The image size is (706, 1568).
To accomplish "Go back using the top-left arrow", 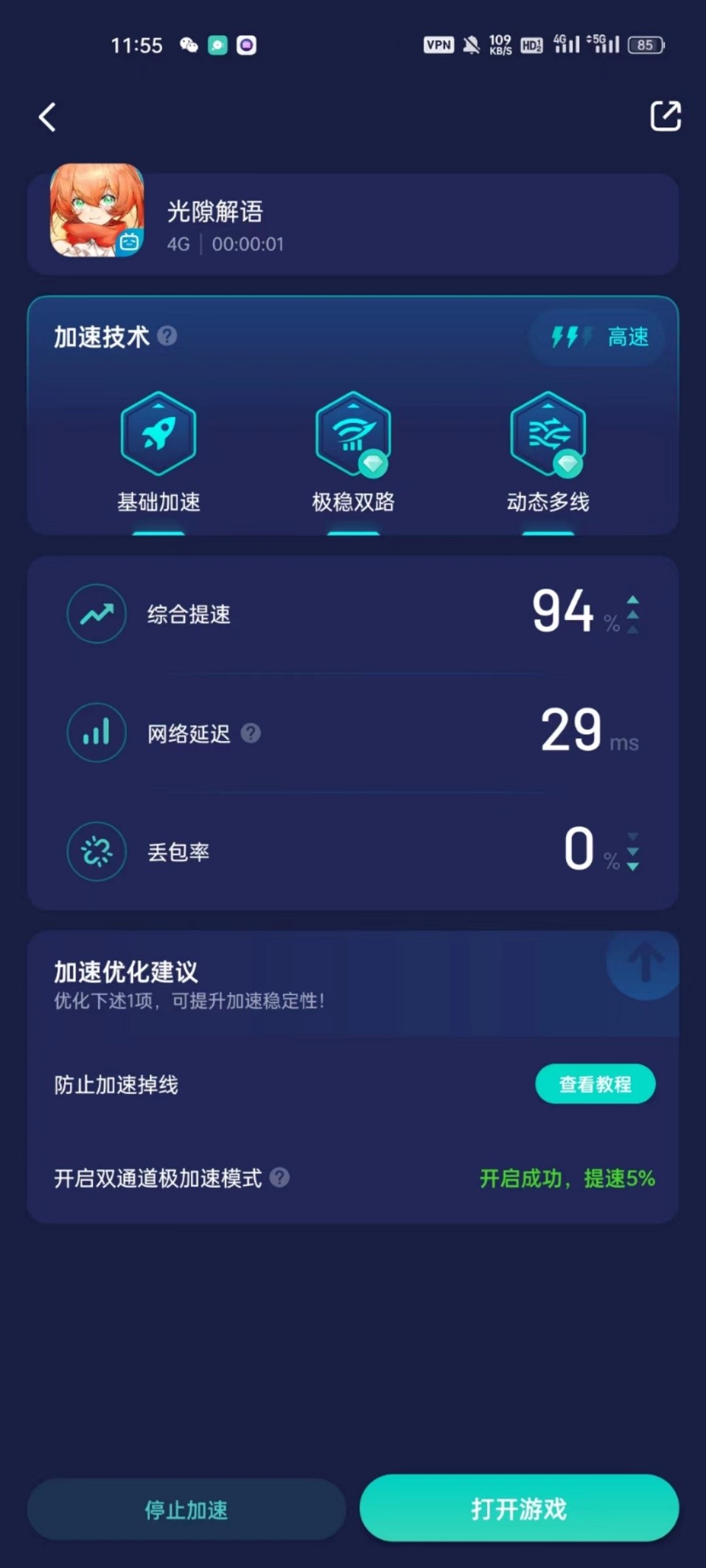I will (48, 117).
